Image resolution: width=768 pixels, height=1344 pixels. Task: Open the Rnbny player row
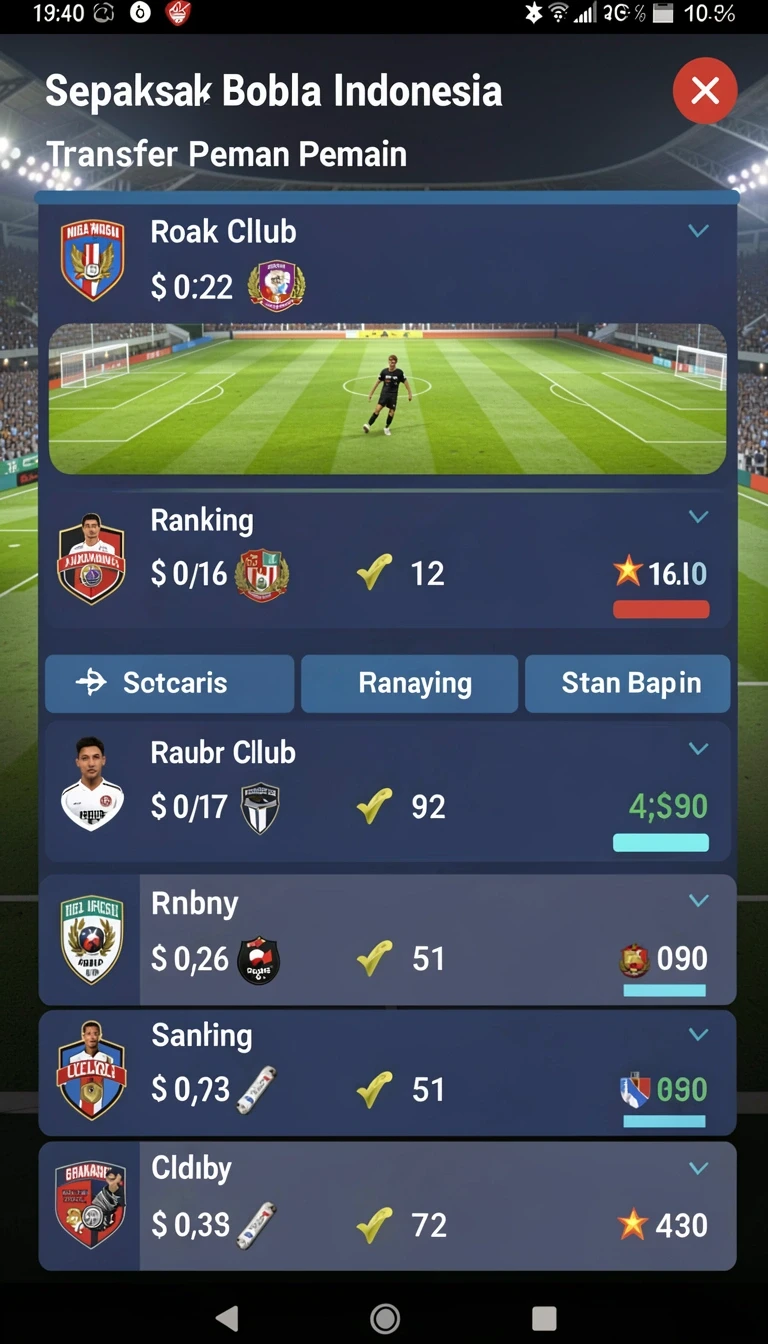(387, 940)
